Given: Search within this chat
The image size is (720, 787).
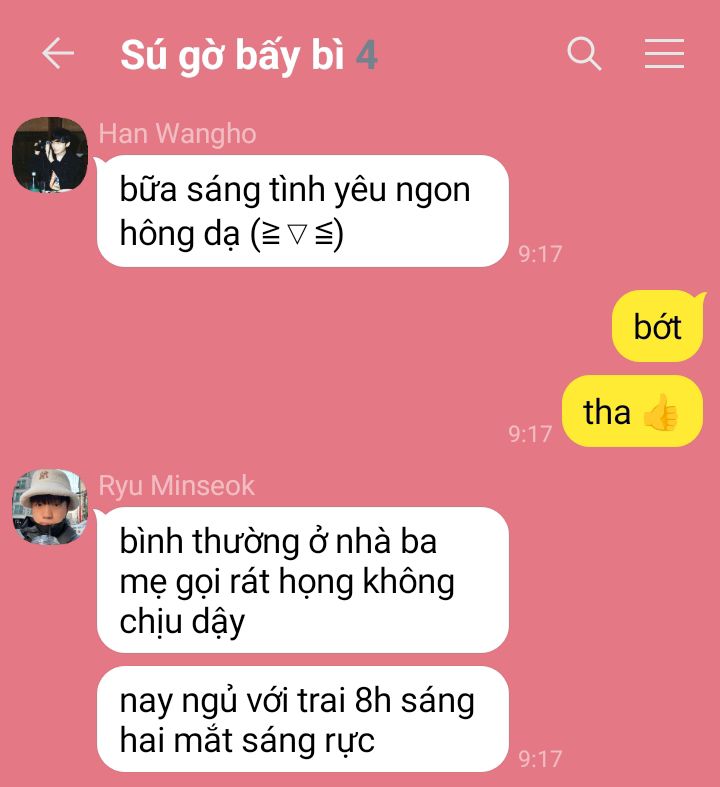Looking at the screenshot, I should tap(584, 53).
